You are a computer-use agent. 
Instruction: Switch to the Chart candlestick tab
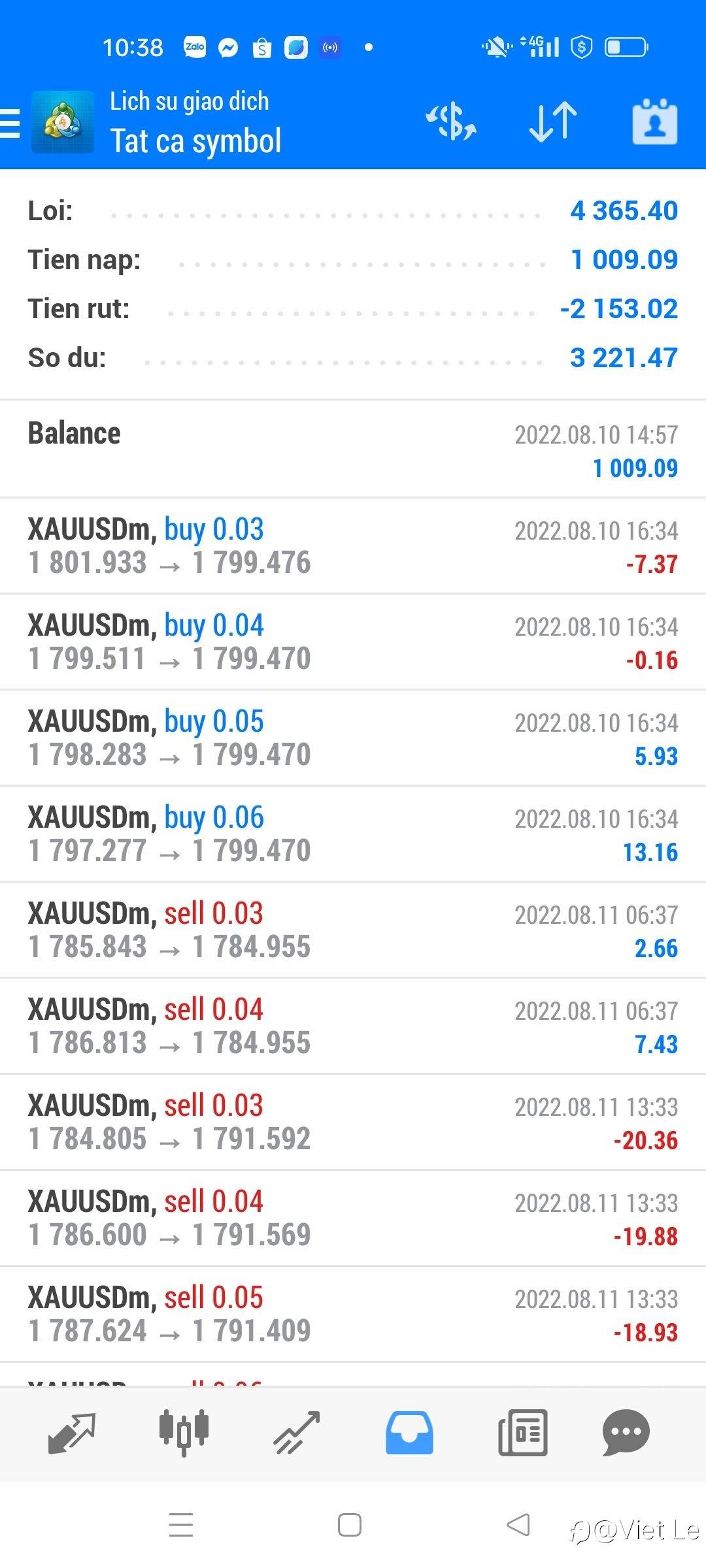pos(184,1433)
